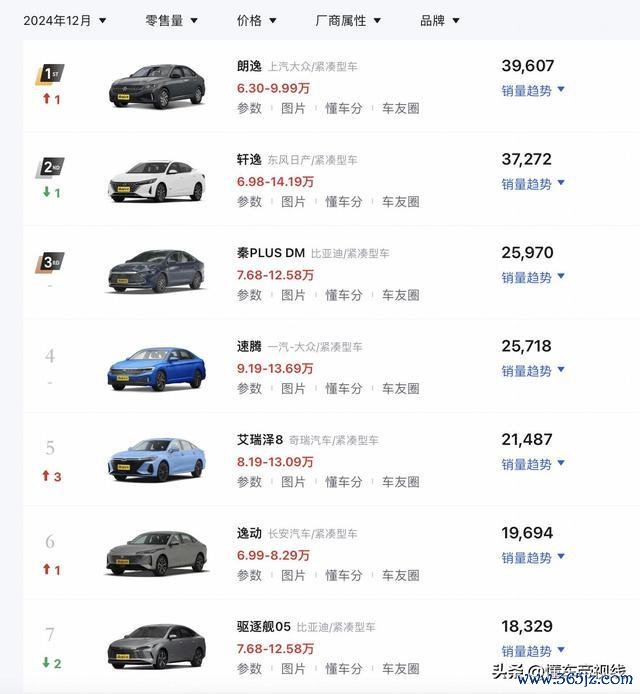View 参数 for 逸动
The height and width of the screenshot is (694, 640).
249,575
